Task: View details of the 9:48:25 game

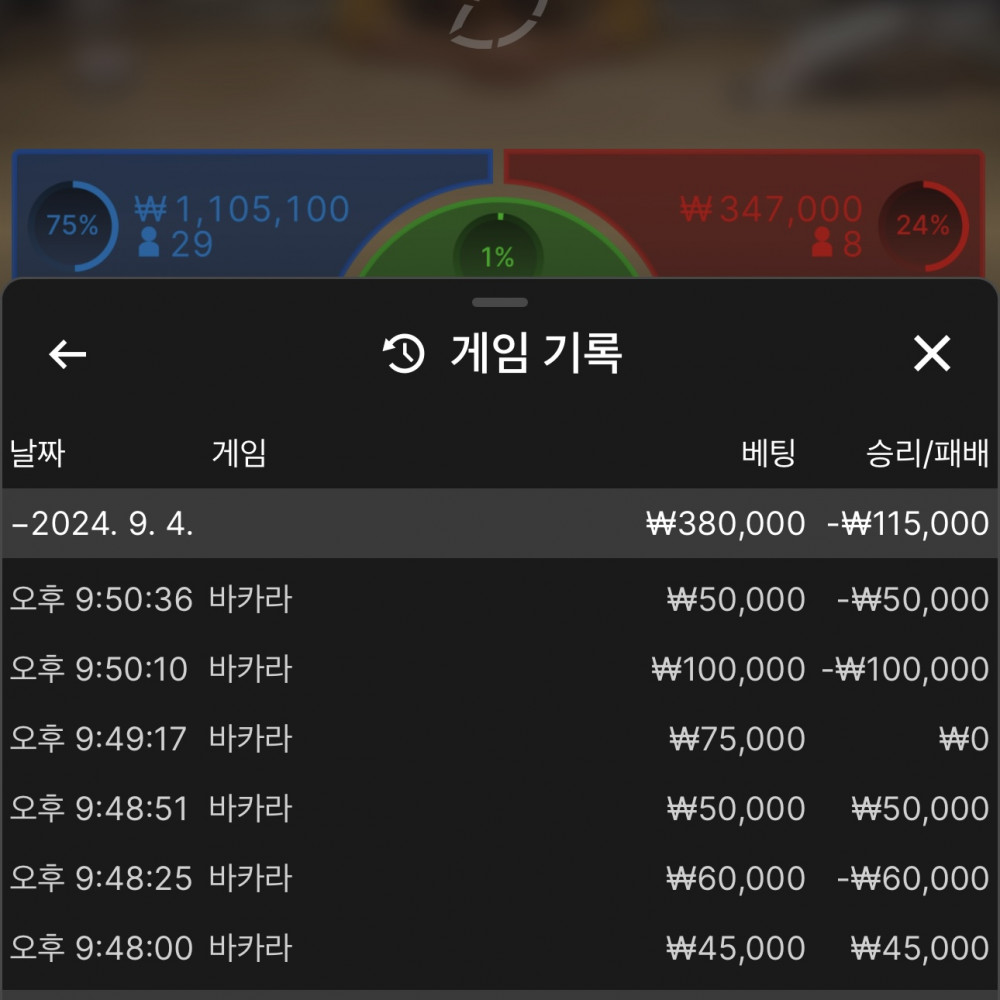Action: click(x=498, y=878)
